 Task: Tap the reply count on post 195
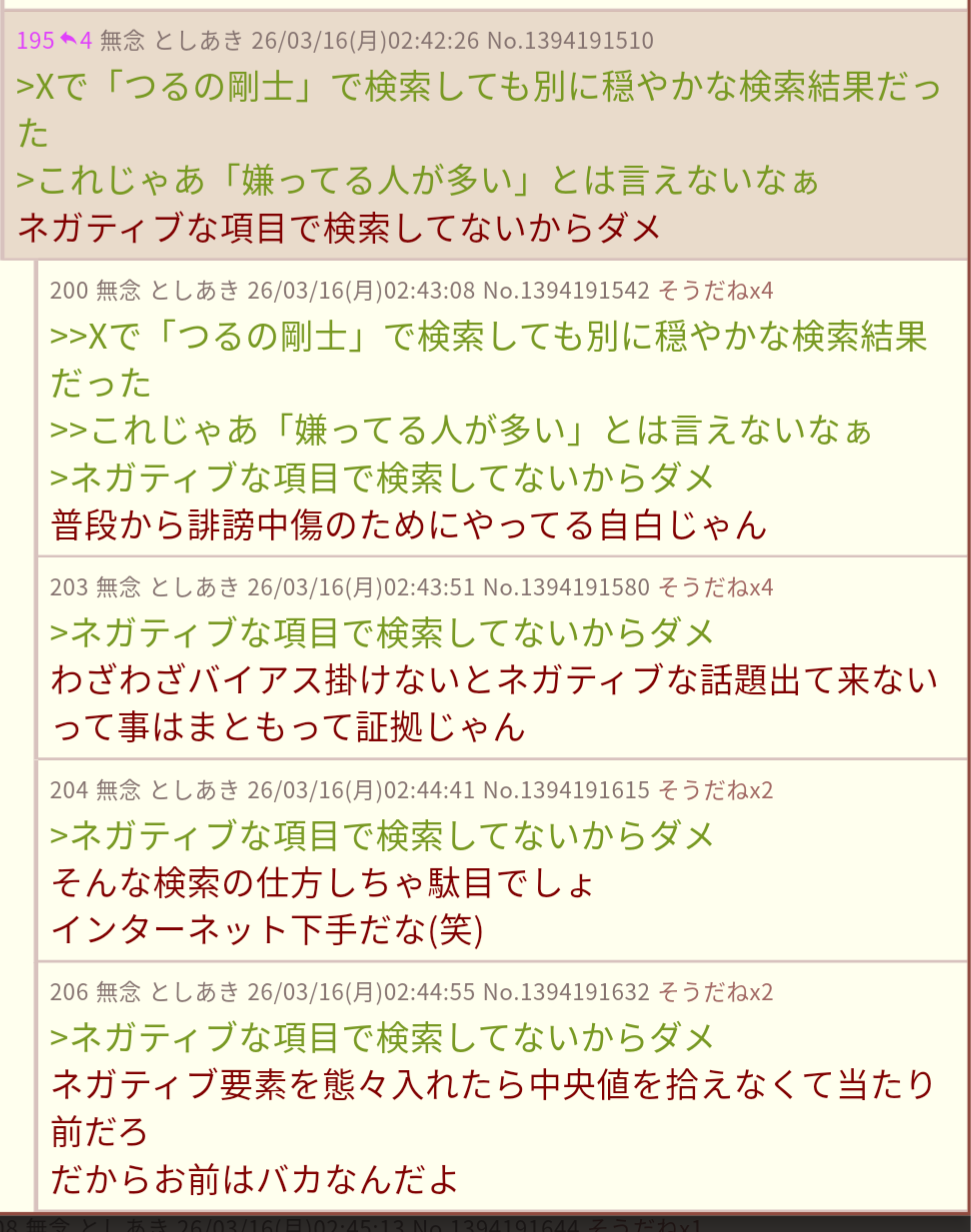(76, 40)
